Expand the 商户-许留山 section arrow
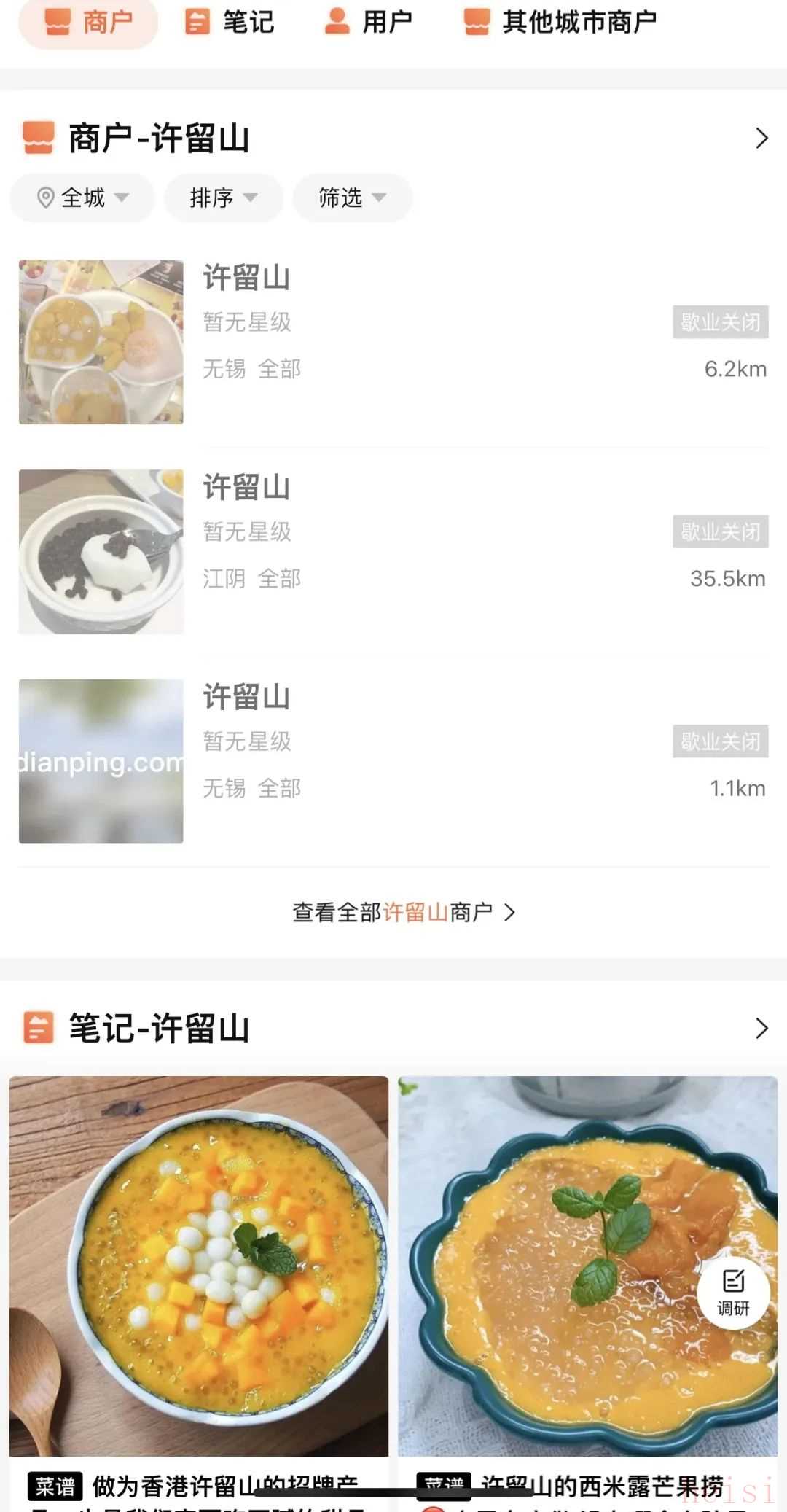 [761, 139]
